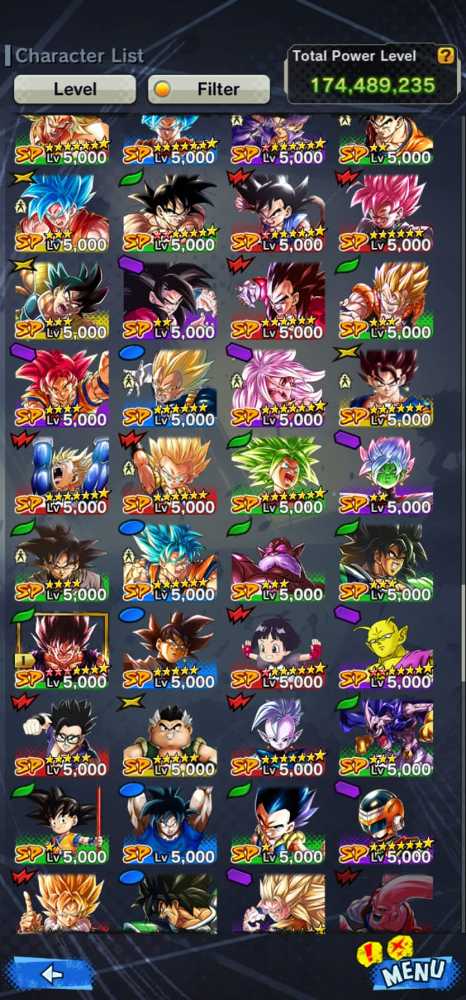466x1000 pixels.
Task: Open the Super Saiyan God red-haired Goku card
Action: (x=62, y=386)
